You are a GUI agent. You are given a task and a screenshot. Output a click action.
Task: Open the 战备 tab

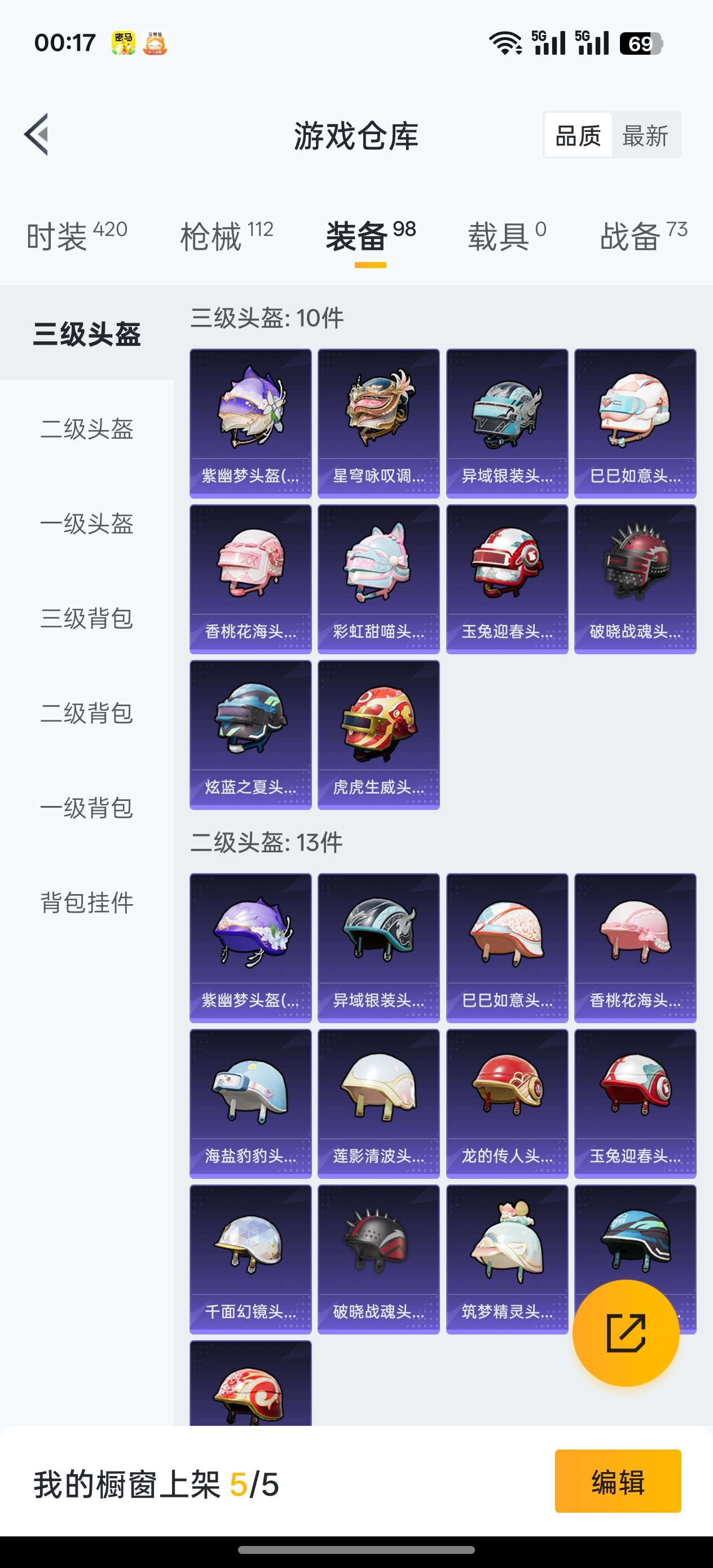pos(644,236)
